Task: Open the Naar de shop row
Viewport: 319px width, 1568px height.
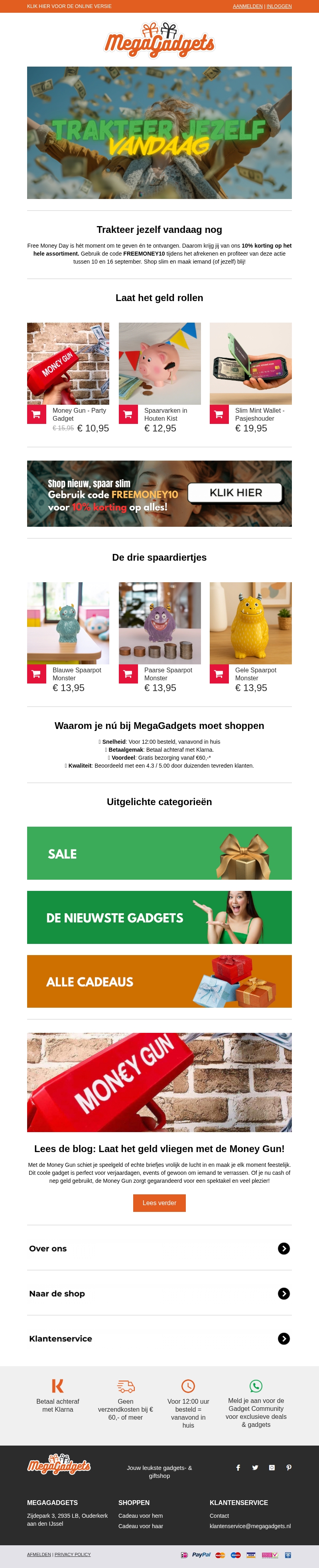Action: coord(159,1294)
